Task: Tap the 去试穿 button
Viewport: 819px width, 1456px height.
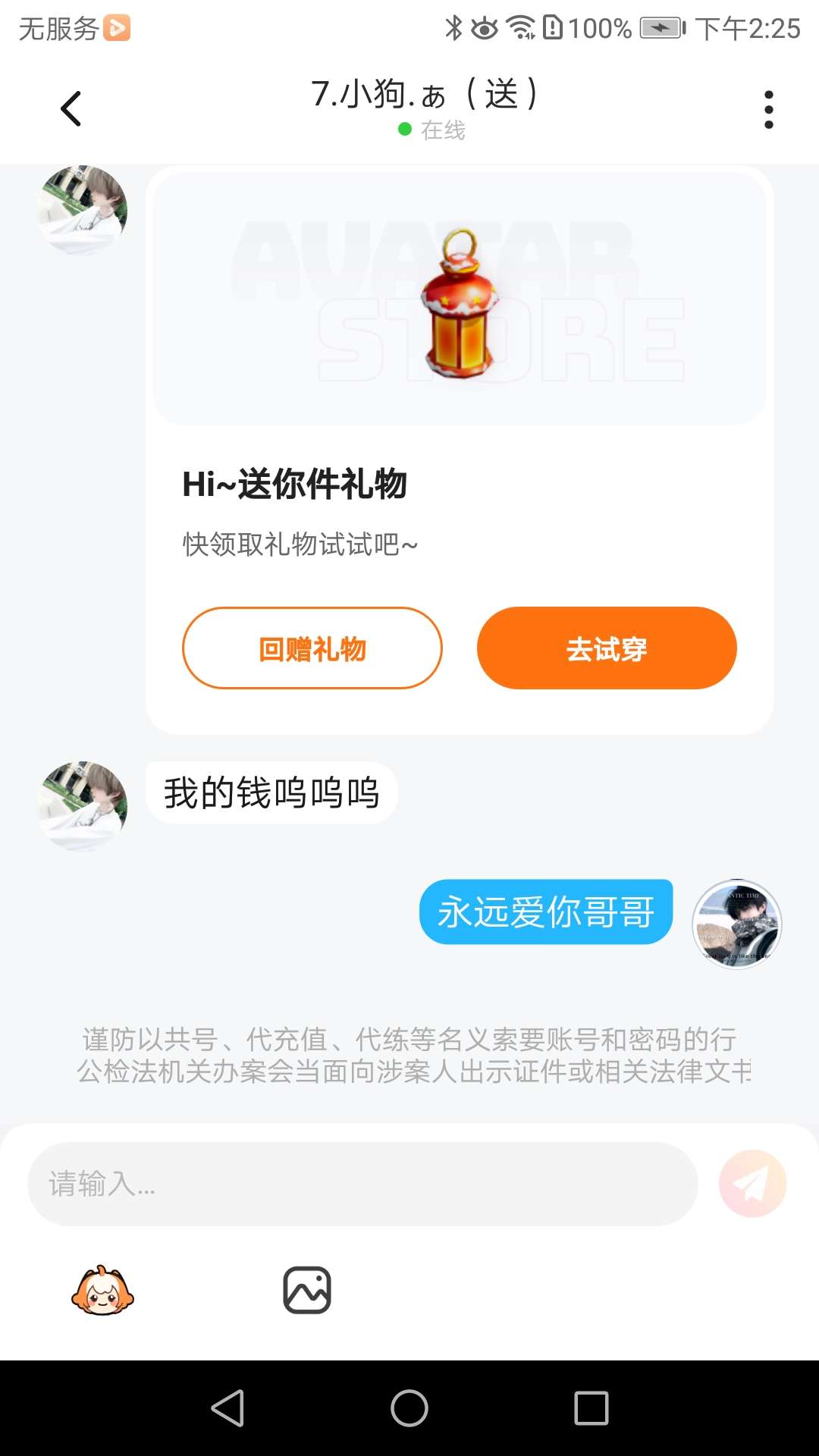Action: (607, 648)
